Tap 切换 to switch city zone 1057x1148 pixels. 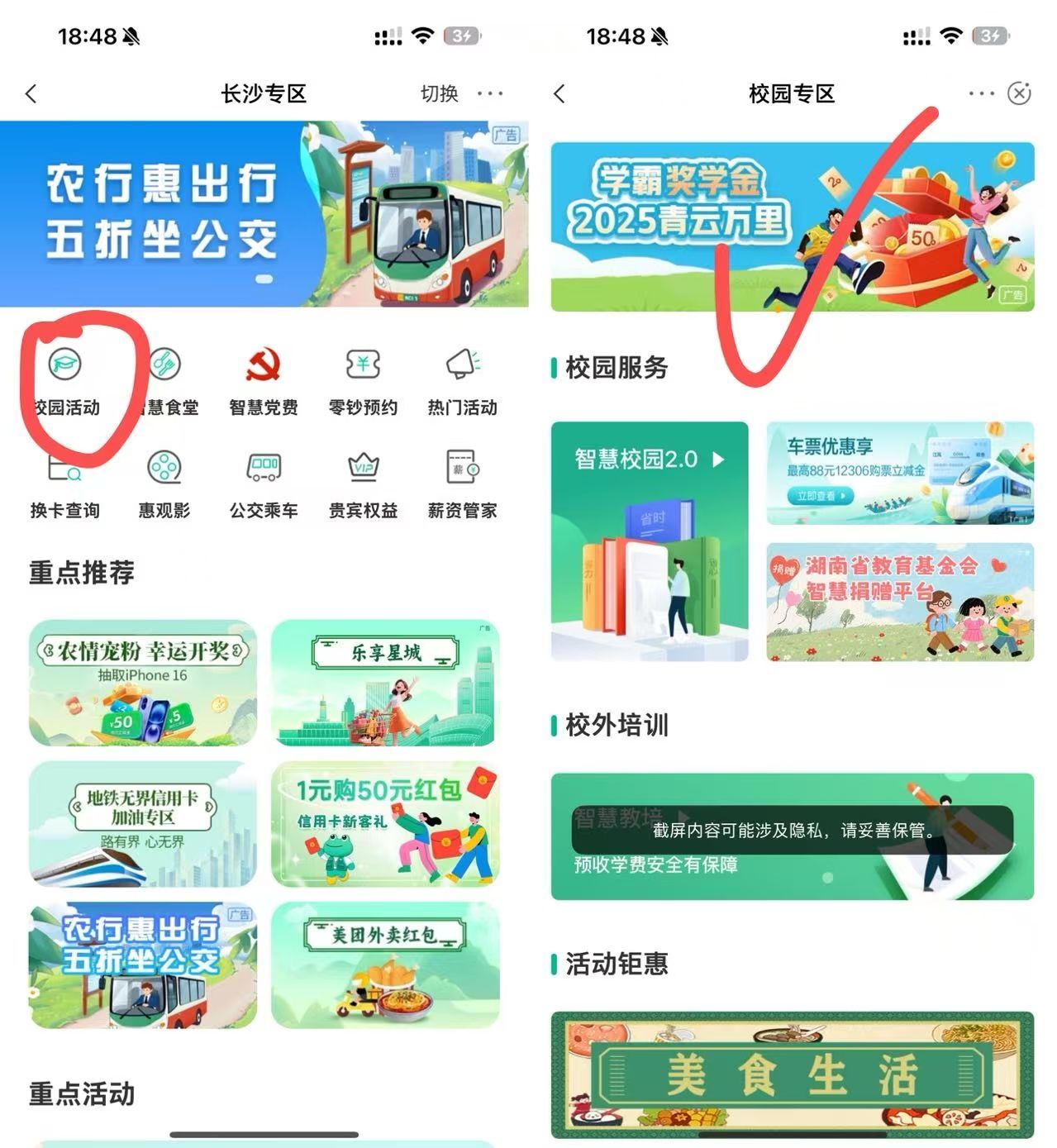439,94
